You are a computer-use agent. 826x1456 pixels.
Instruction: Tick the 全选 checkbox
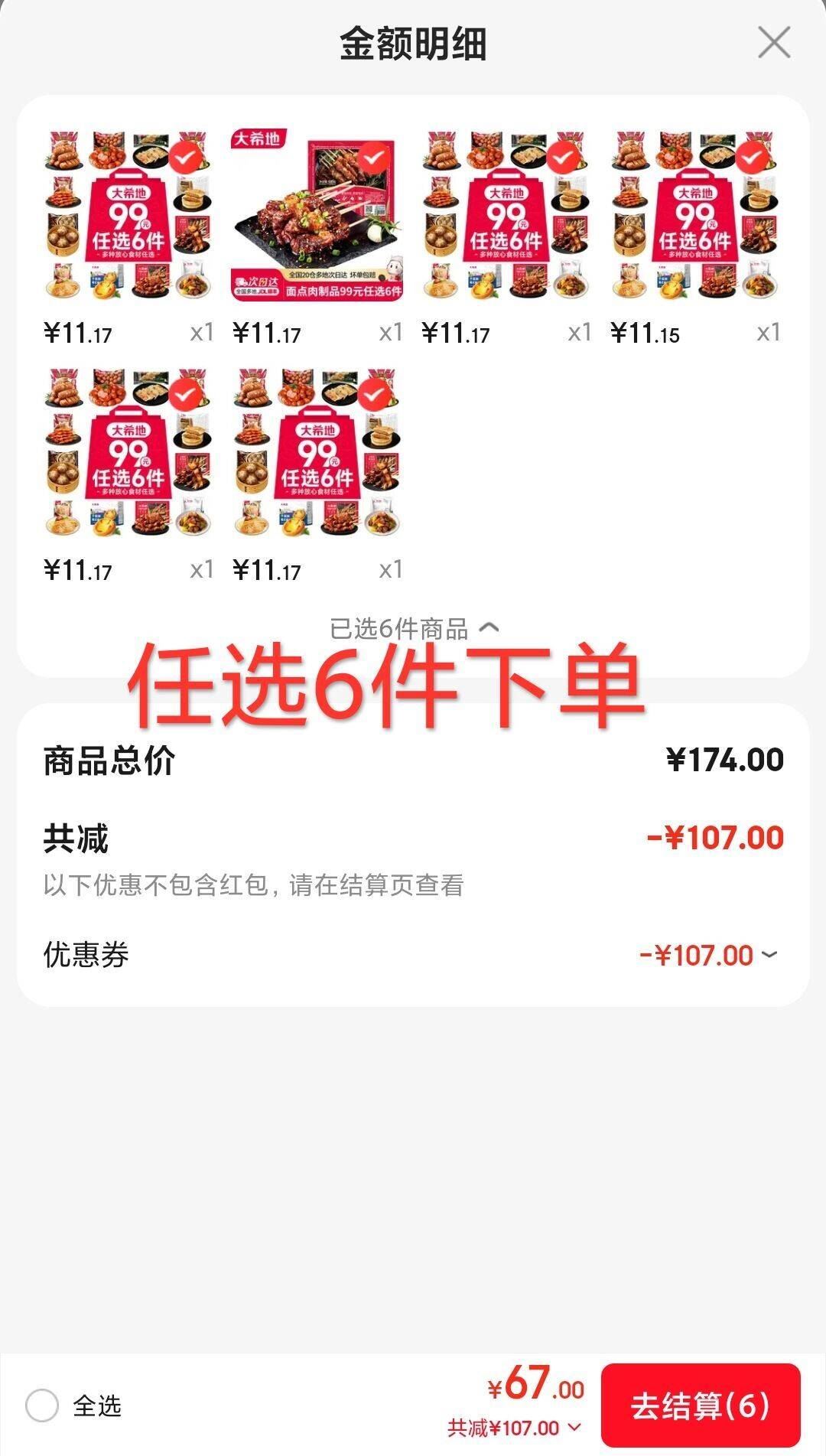[x=42, y=1406]
